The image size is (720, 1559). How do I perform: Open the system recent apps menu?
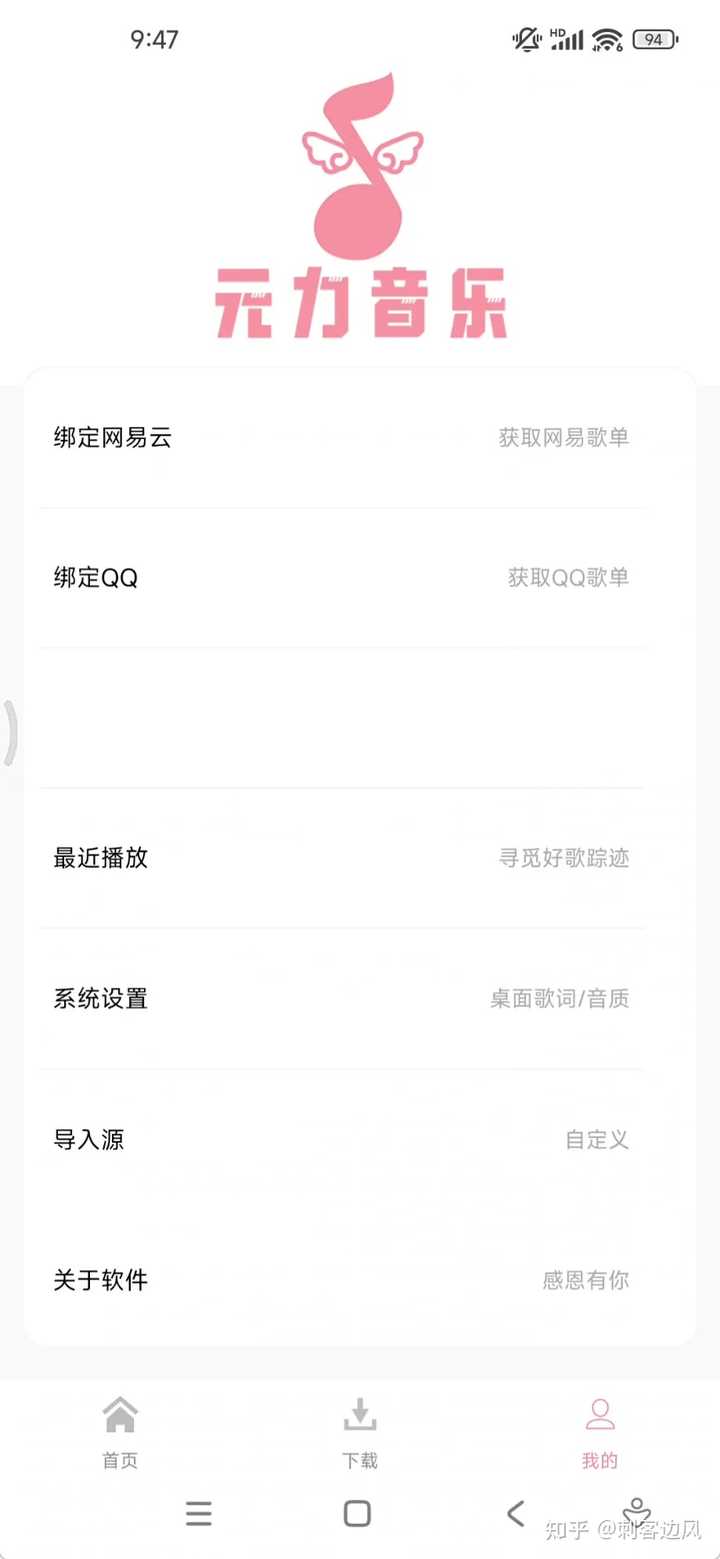point(199,1513)
